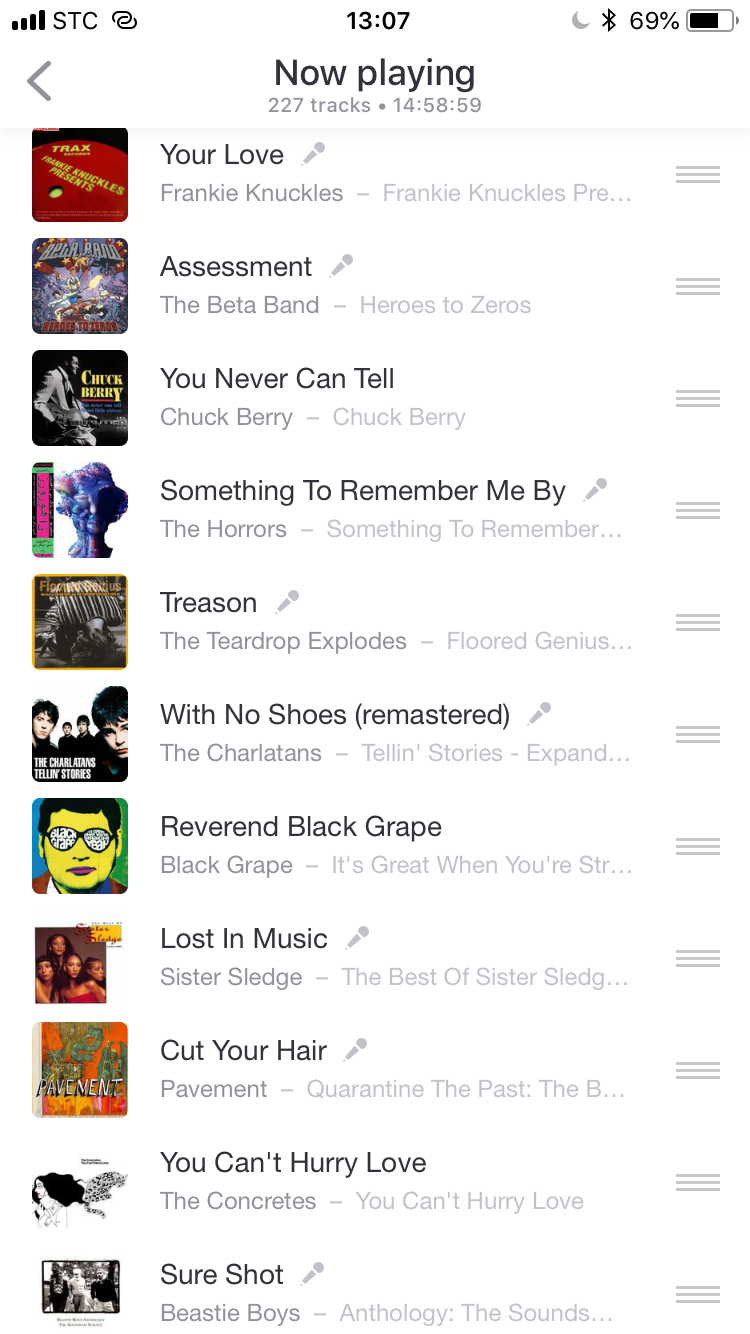Tap the microphone icon beside Cut Your Hair
The image size is (750, 1334).
[355, 1050]
